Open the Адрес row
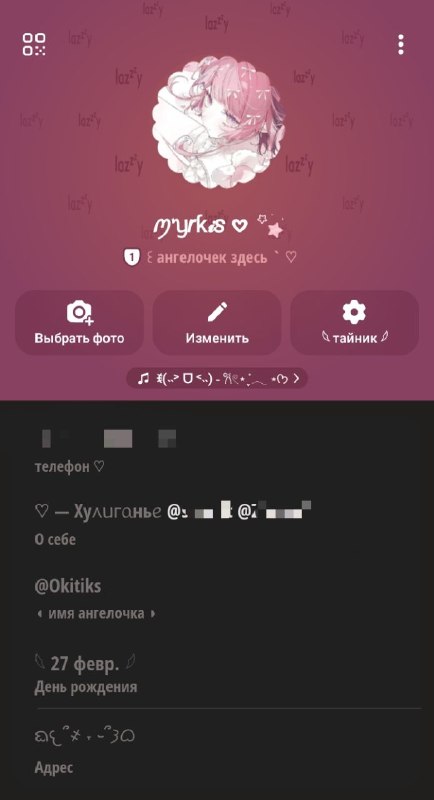This screenshot has height=800, width=434. (217, 750)
